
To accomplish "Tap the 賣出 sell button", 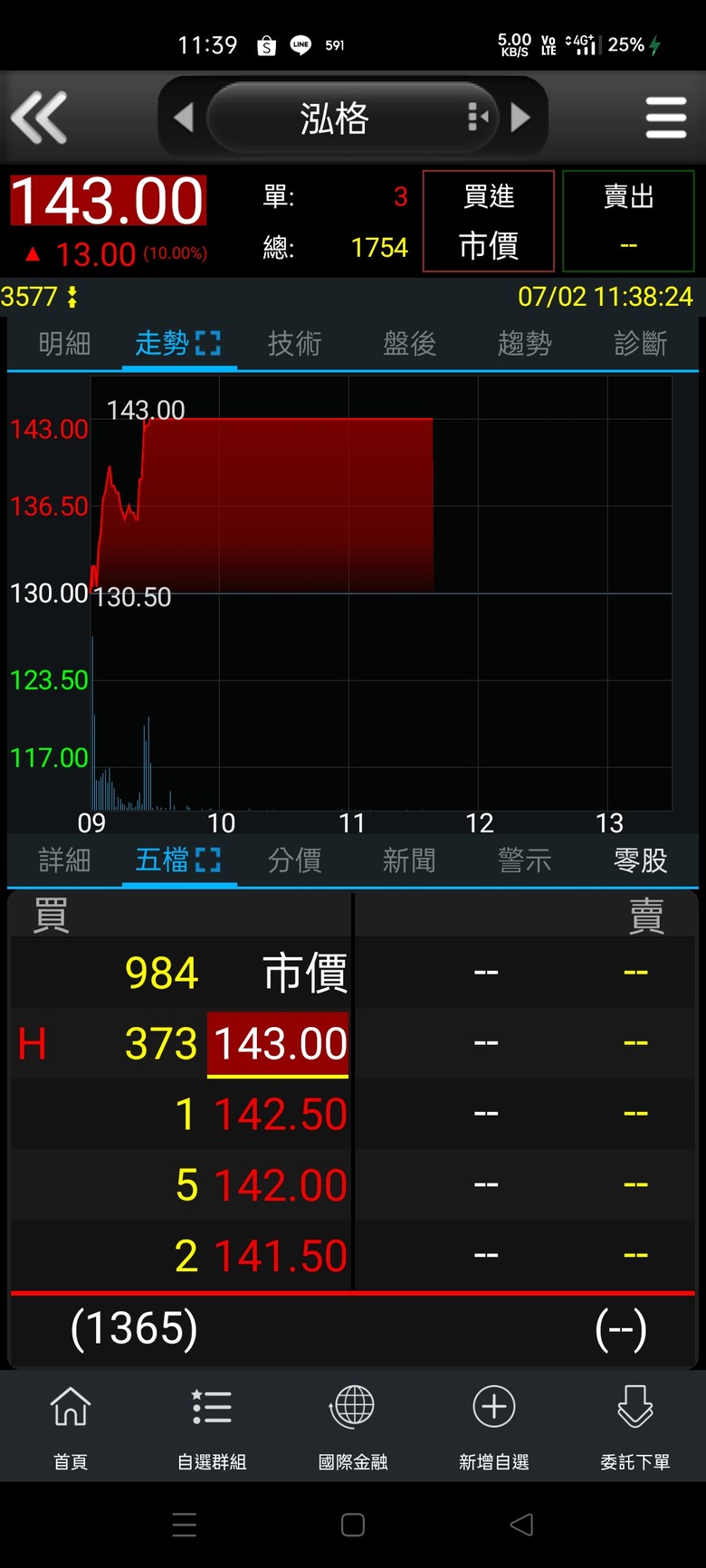I will coord(628,221).
